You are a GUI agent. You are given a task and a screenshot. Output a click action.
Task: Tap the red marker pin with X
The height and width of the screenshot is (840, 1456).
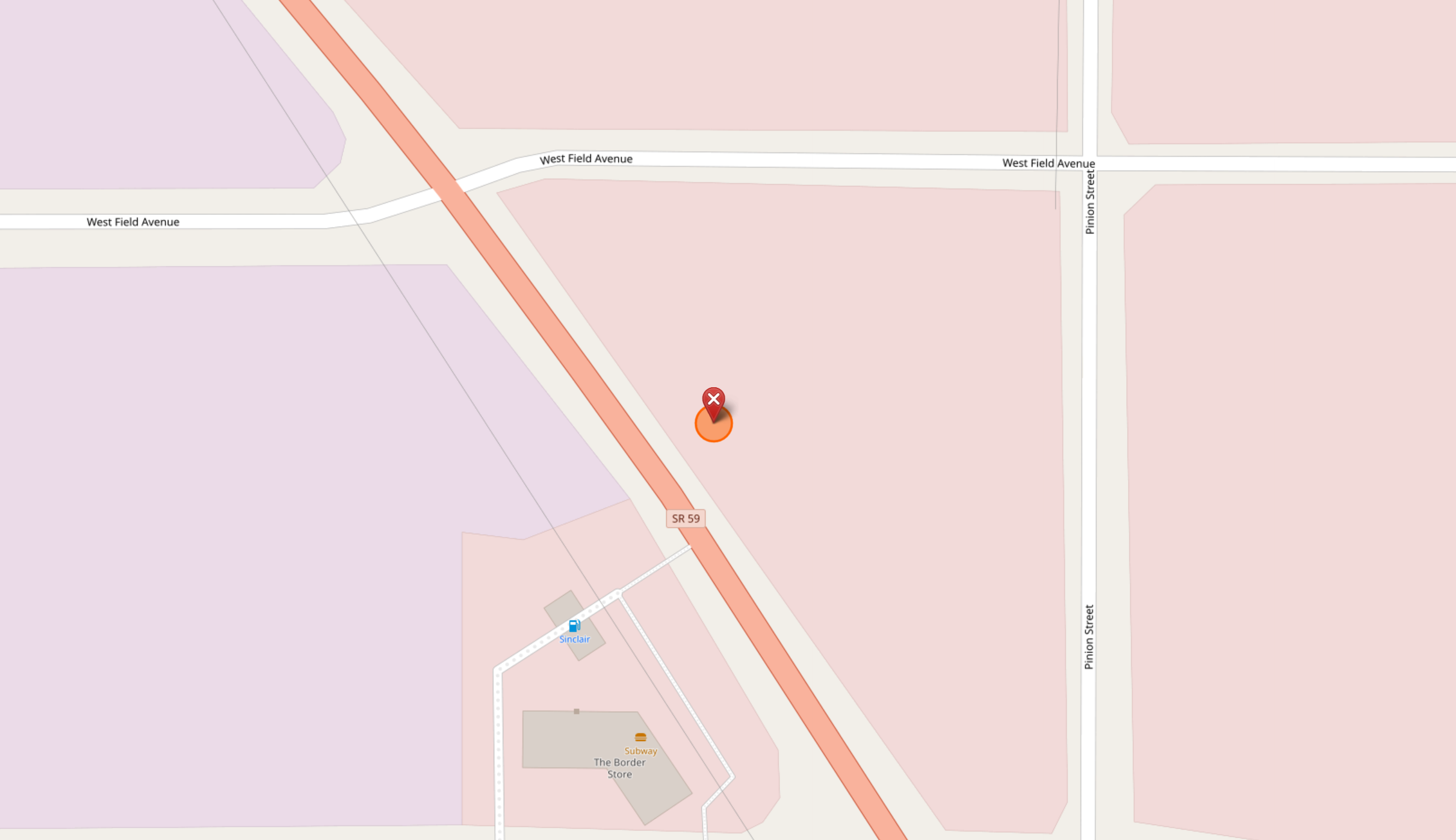click(x=713, y=400)
